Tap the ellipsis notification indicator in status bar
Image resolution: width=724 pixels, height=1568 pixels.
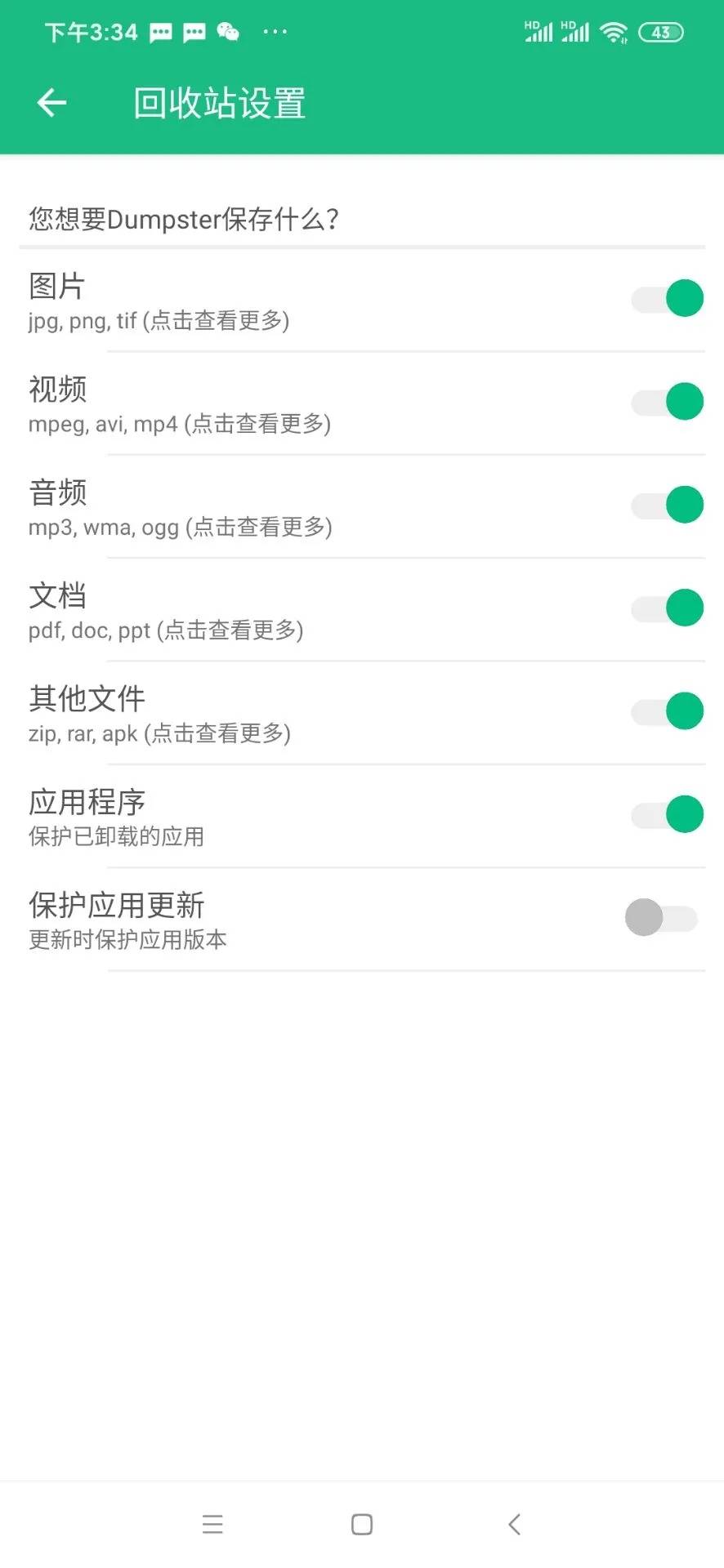(275, 32)
